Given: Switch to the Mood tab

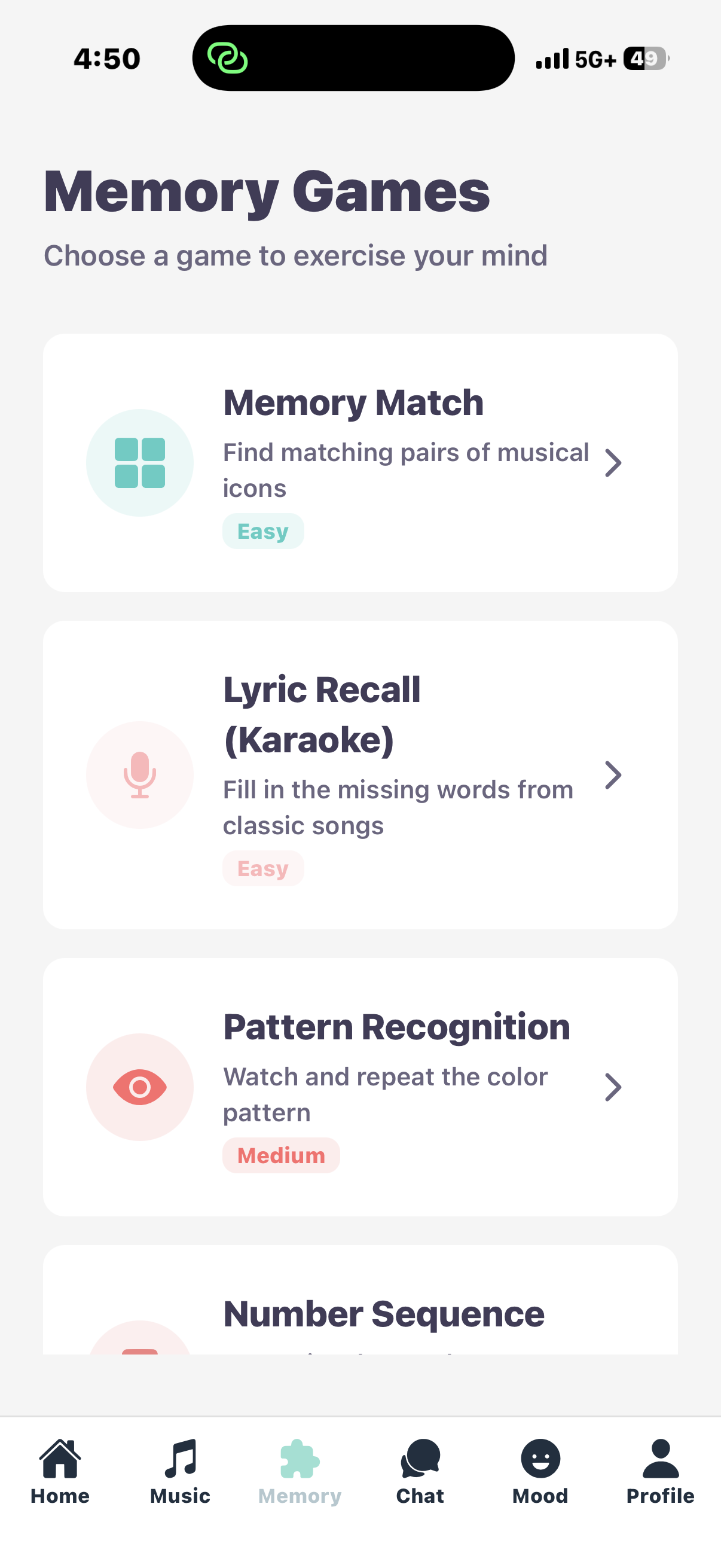Looking at the screenshot, I should tap(540, 1471).
